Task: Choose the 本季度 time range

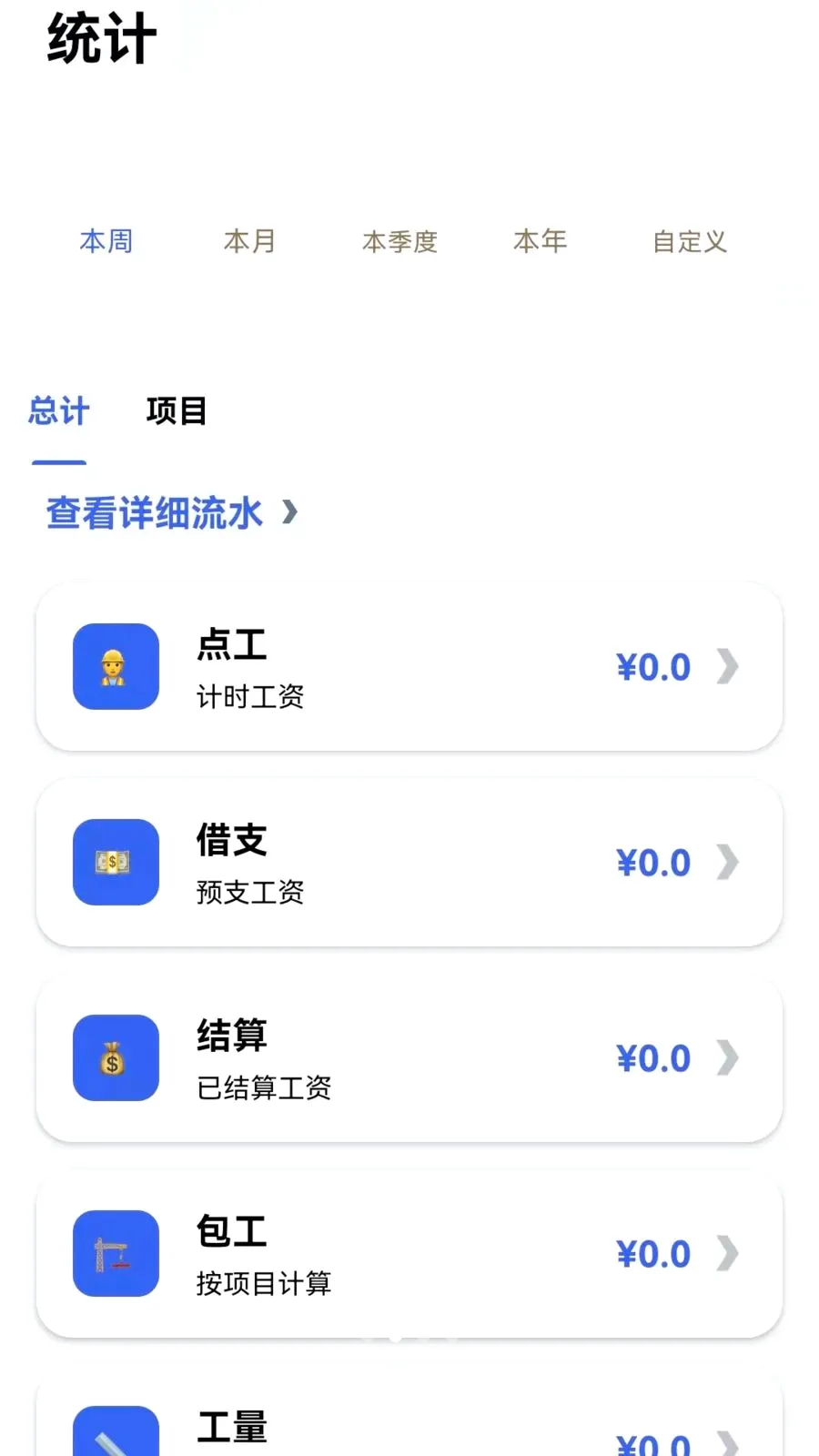Action: pyautogui.click(x=399, y=241)
